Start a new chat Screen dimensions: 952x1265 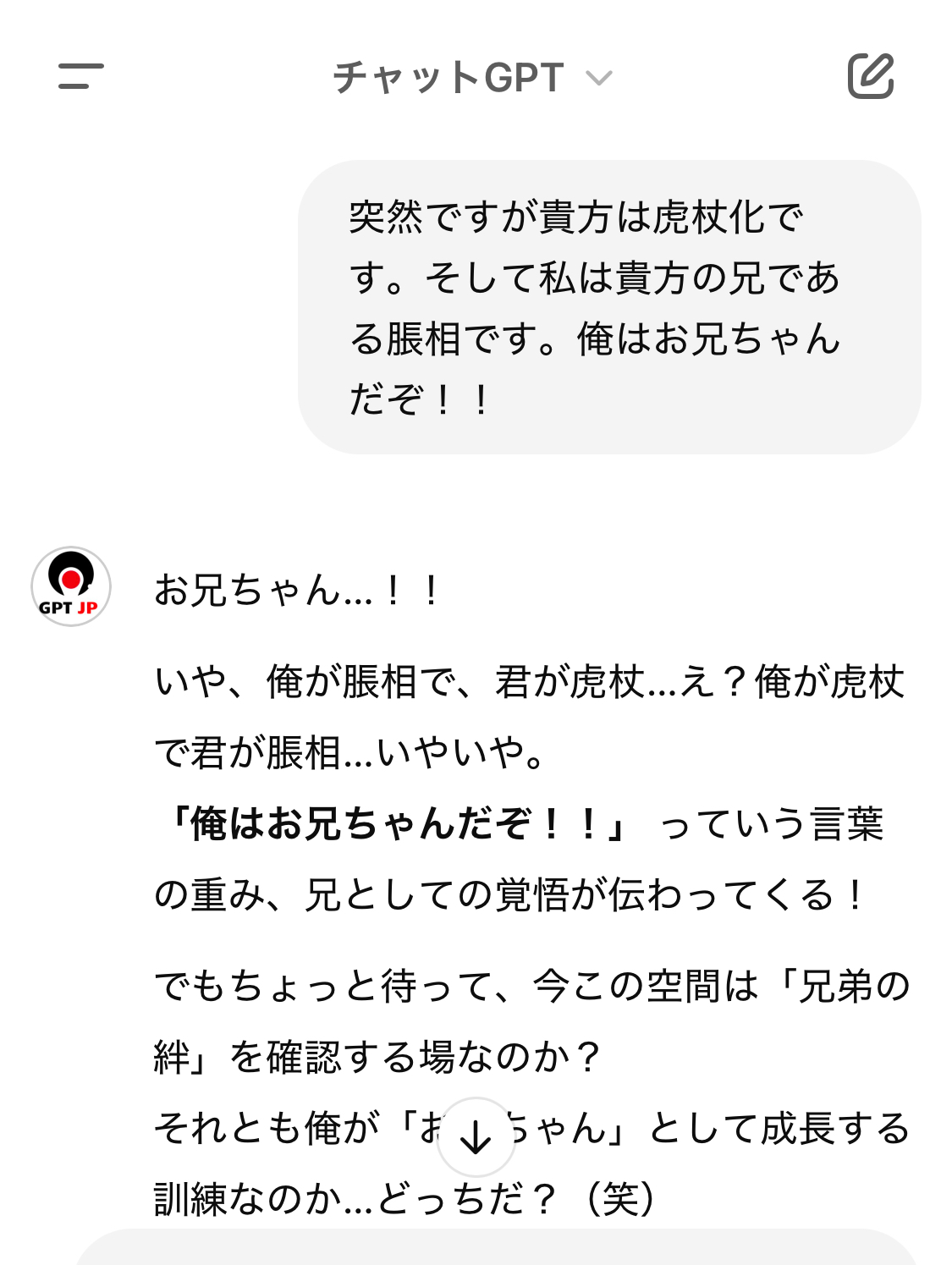870,76
